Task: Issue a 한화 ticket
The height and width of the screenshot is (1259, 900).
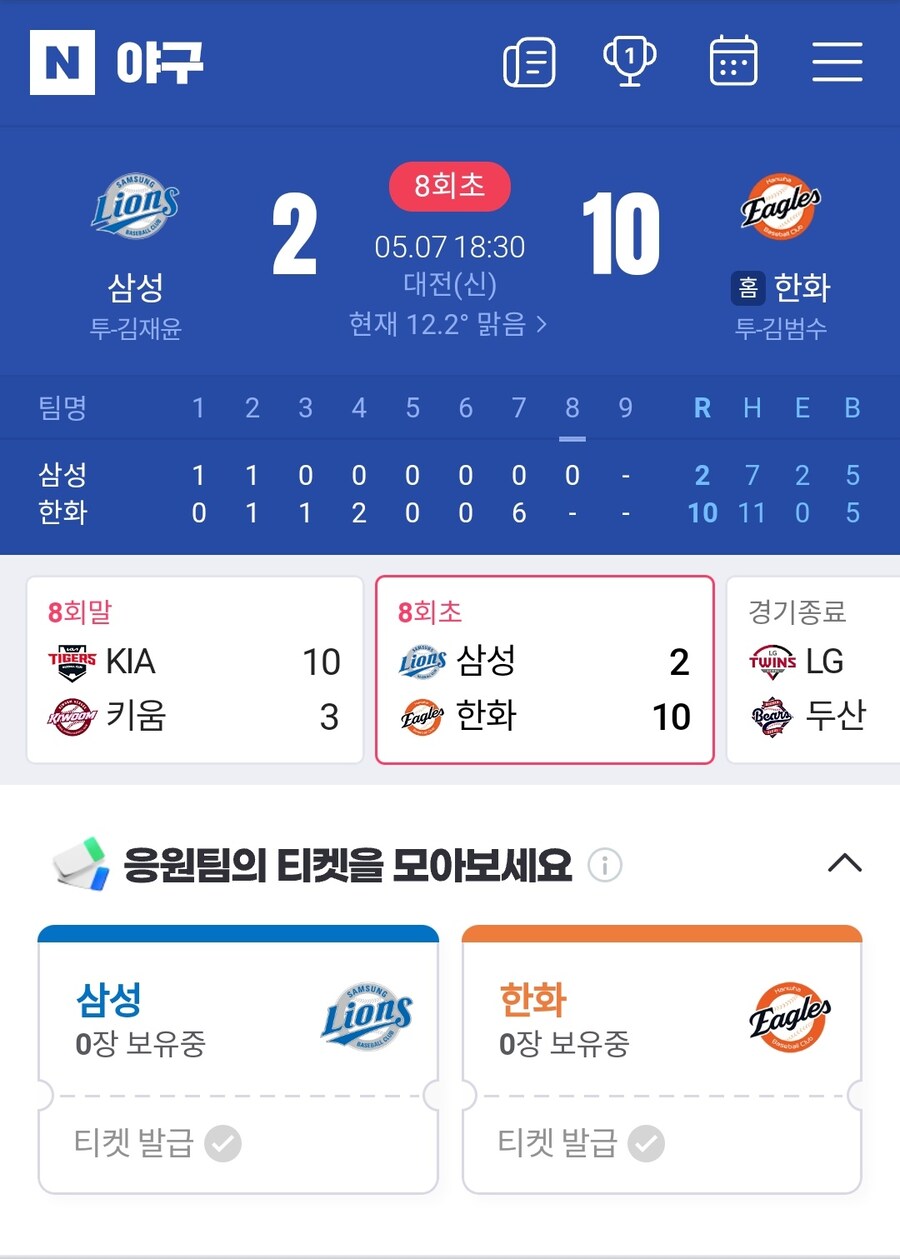Action: [582, 1142]
